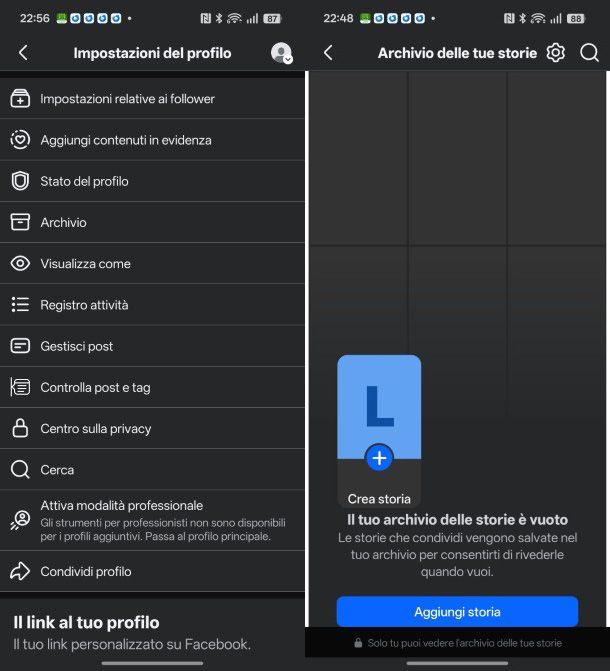Tap the Crea storia card
This screenshot has height=671, width=610.
coord(379,430)
